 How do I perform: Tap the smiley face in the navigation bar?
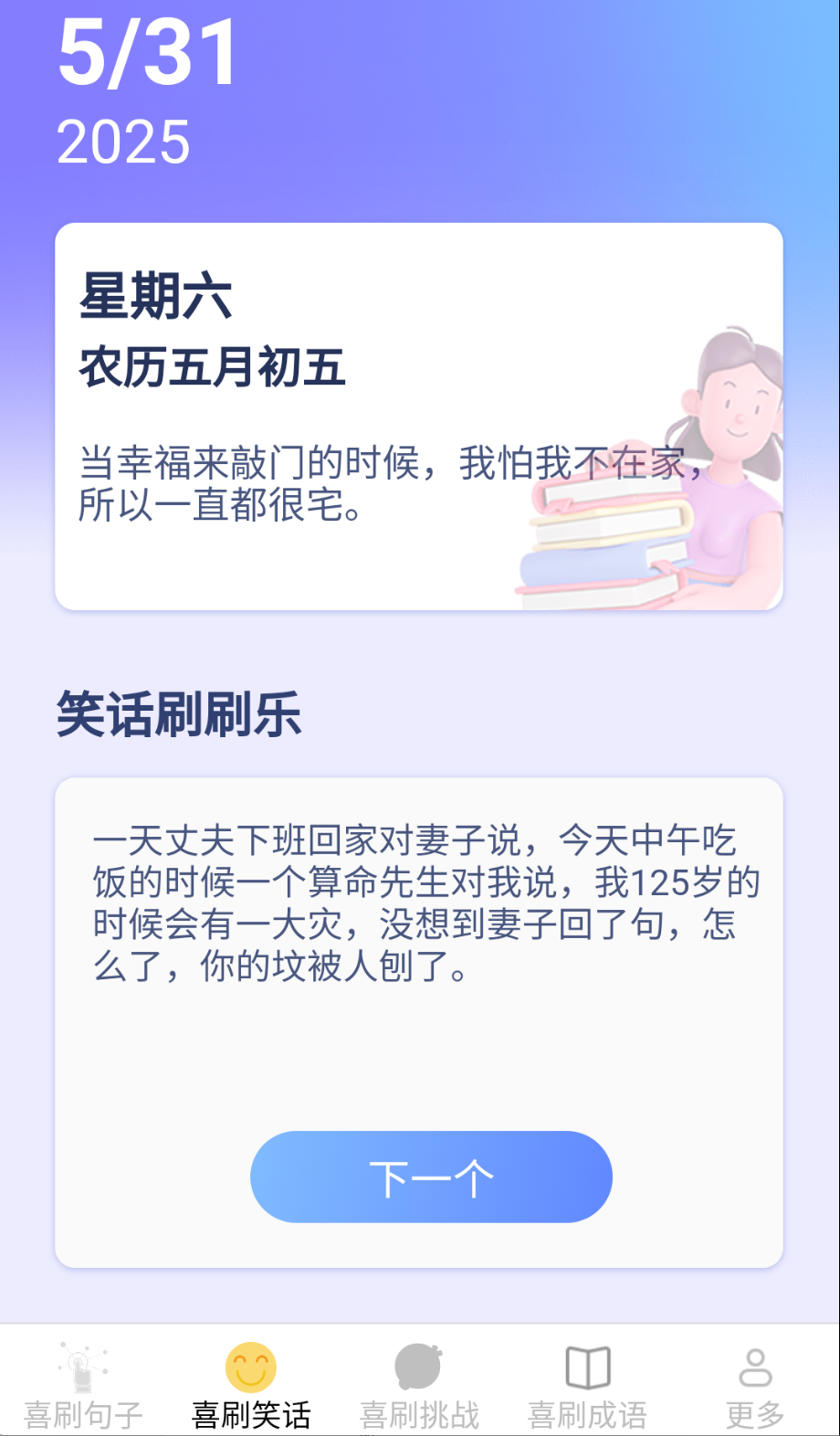tap(248, 1367)
